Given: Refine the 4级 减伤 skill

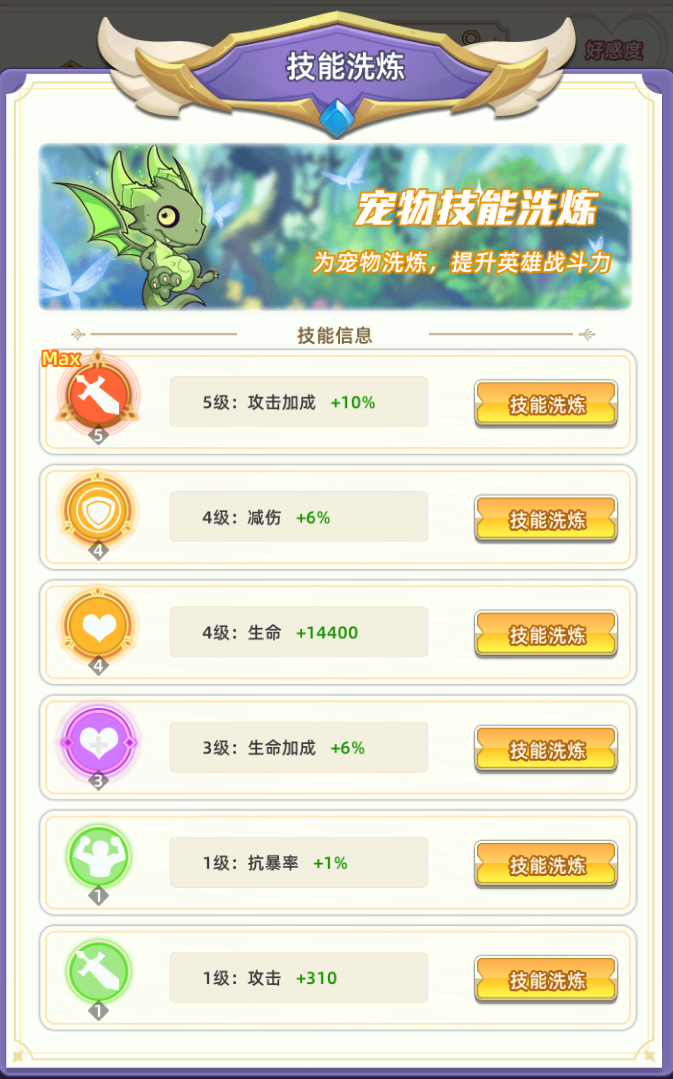Looking at the screenshot, I should (x=546, y=519).
